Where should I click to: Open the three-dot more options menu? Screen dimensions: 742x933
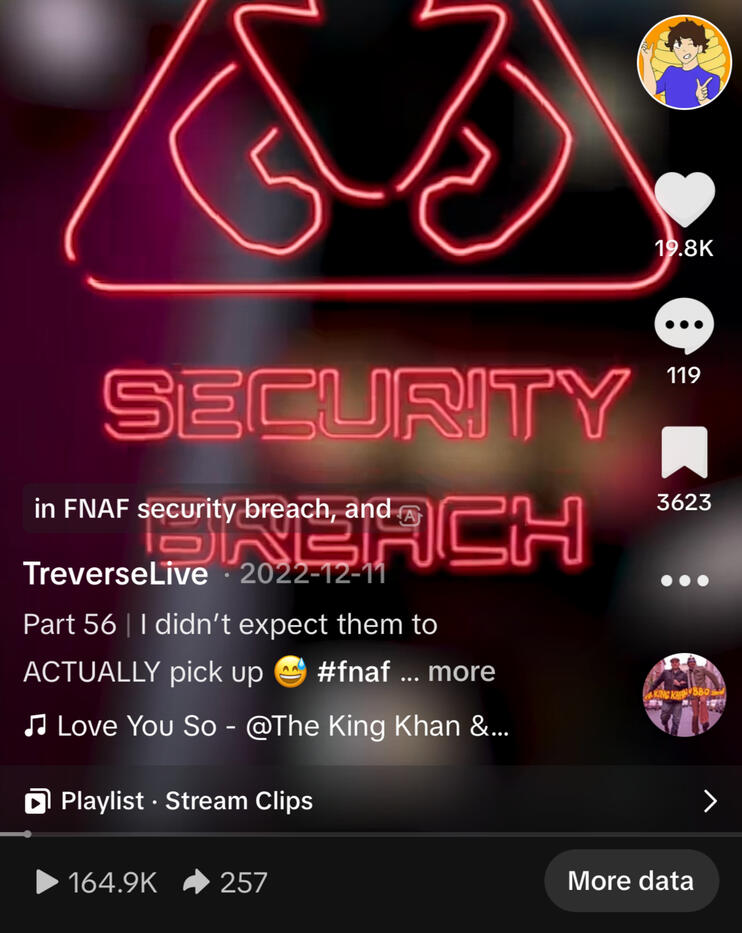[684, 580]
